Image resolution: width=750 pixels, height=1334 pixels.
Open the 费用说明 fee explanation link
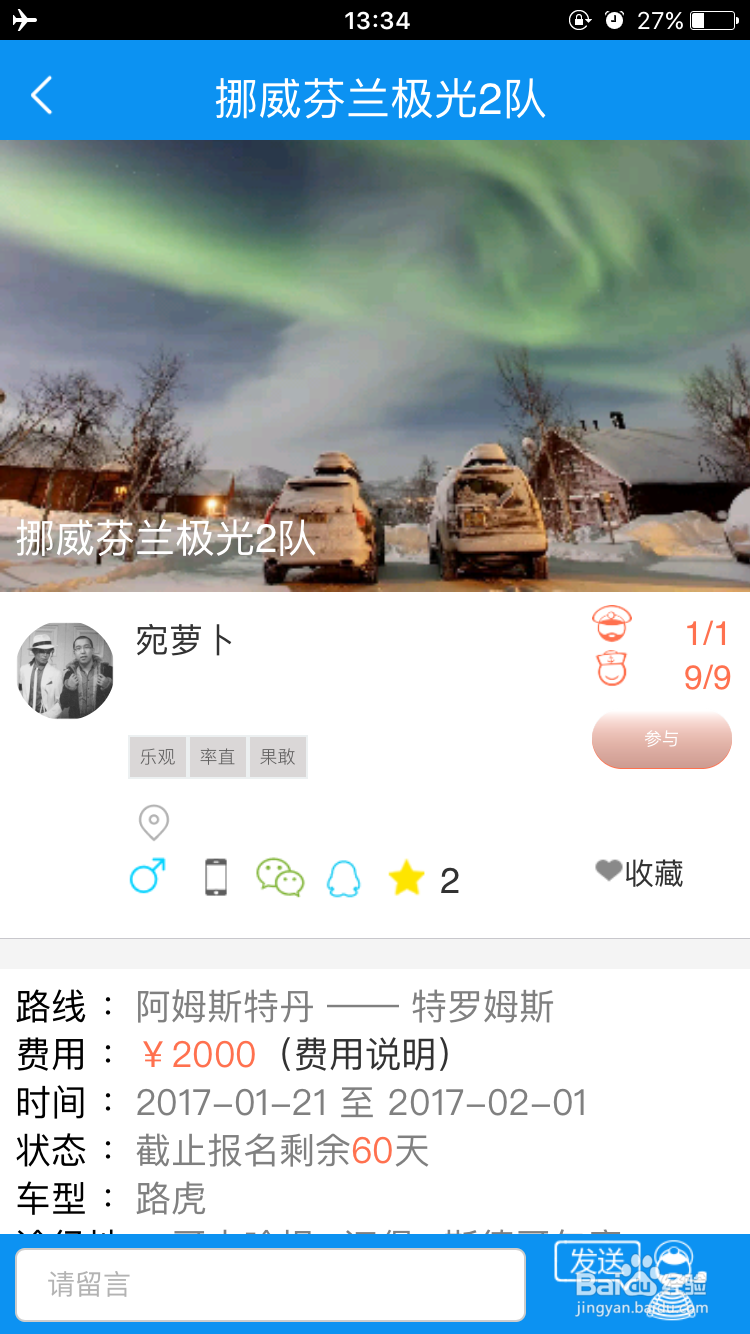(363, 1053)
